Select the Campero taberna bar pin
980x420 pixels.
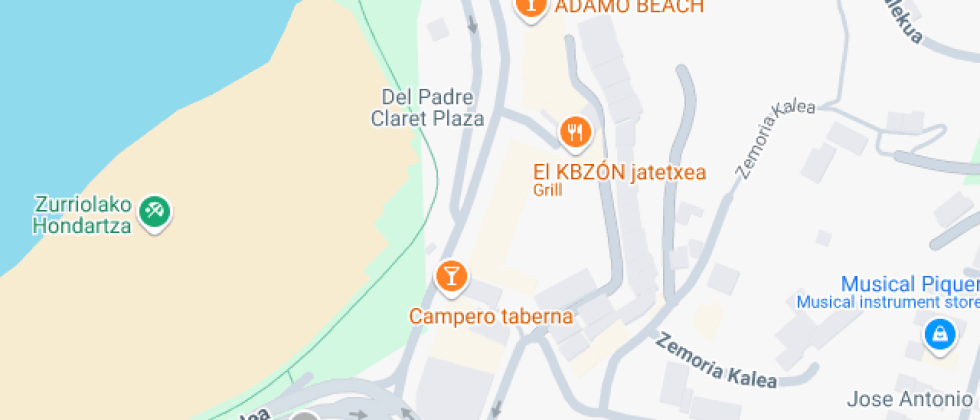pyautogui.click(x=452, y=275)
